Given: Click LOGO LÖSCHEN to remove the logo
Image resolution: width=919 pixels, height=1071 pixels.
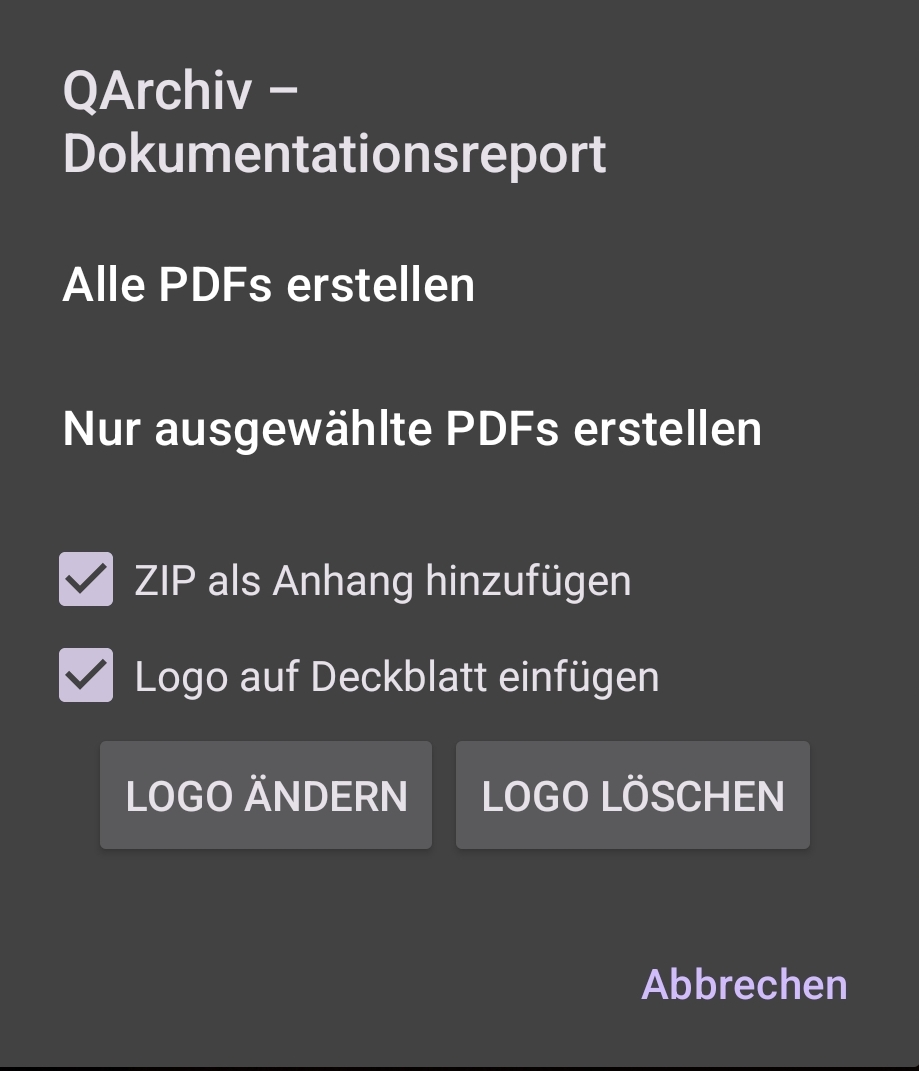Looking at the screenshot, I should (632, 795).
